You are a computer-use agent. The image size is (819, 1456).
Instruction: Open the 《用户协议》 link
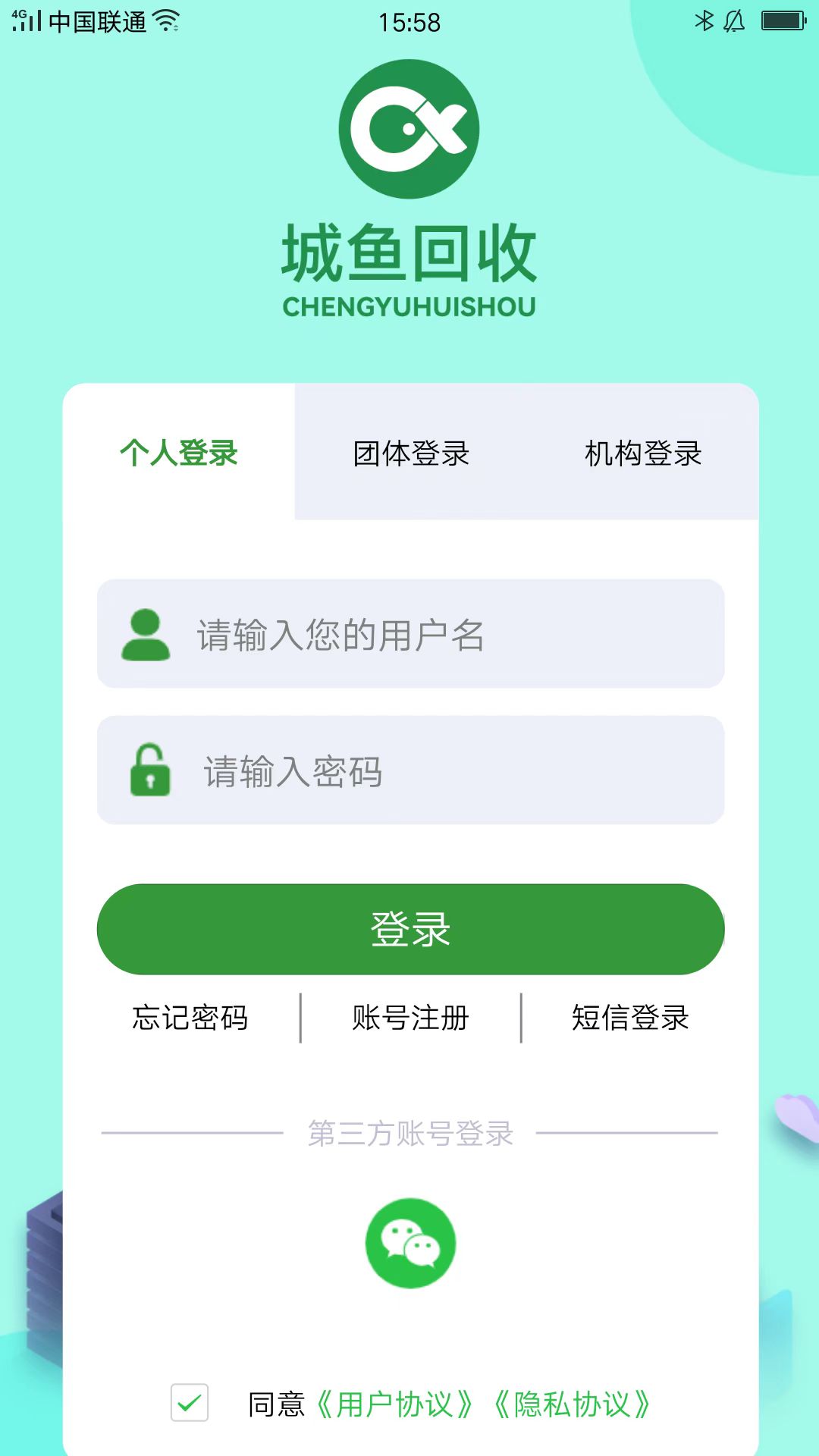[x=394, y=1404]
